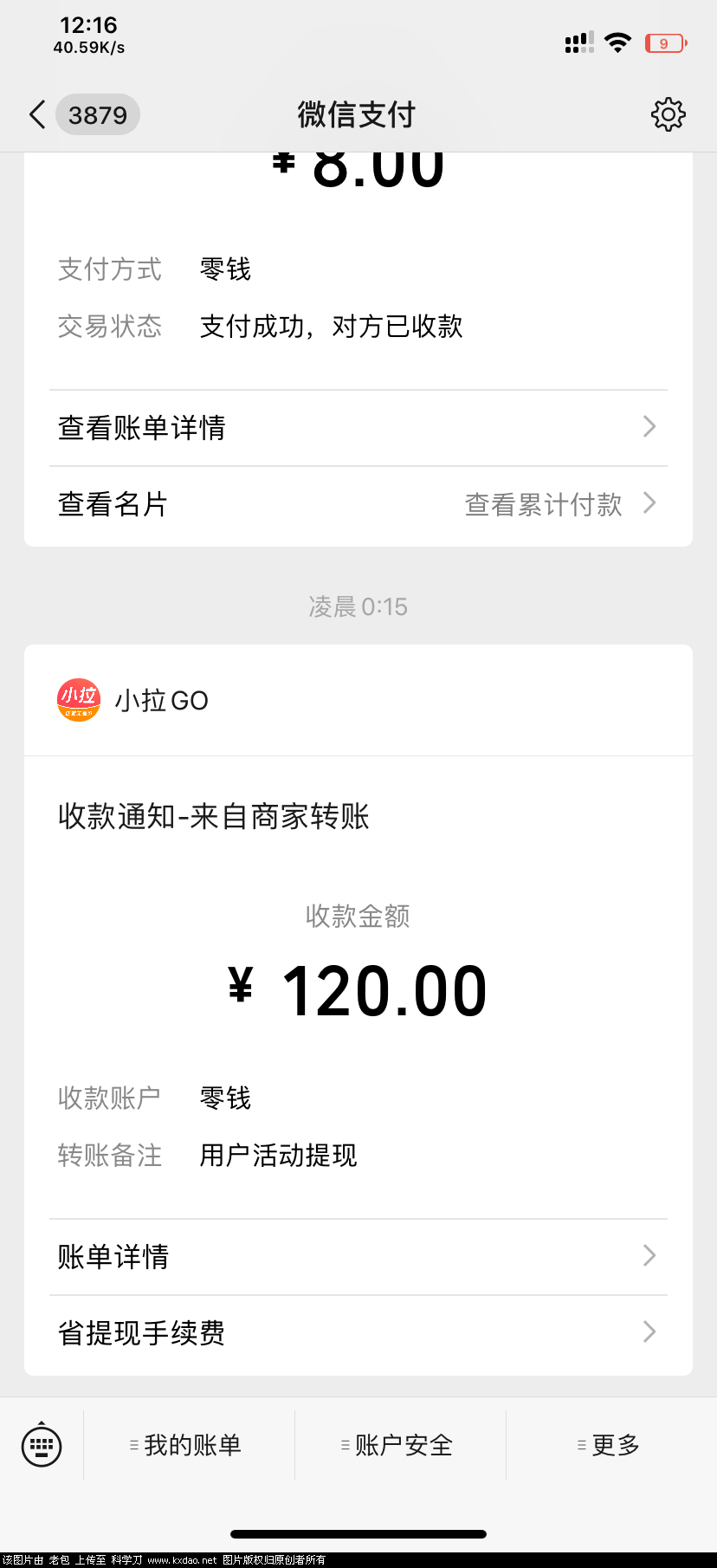
Task: Tap the Wi-Fi icon in status bar
Action: point(617,41)
